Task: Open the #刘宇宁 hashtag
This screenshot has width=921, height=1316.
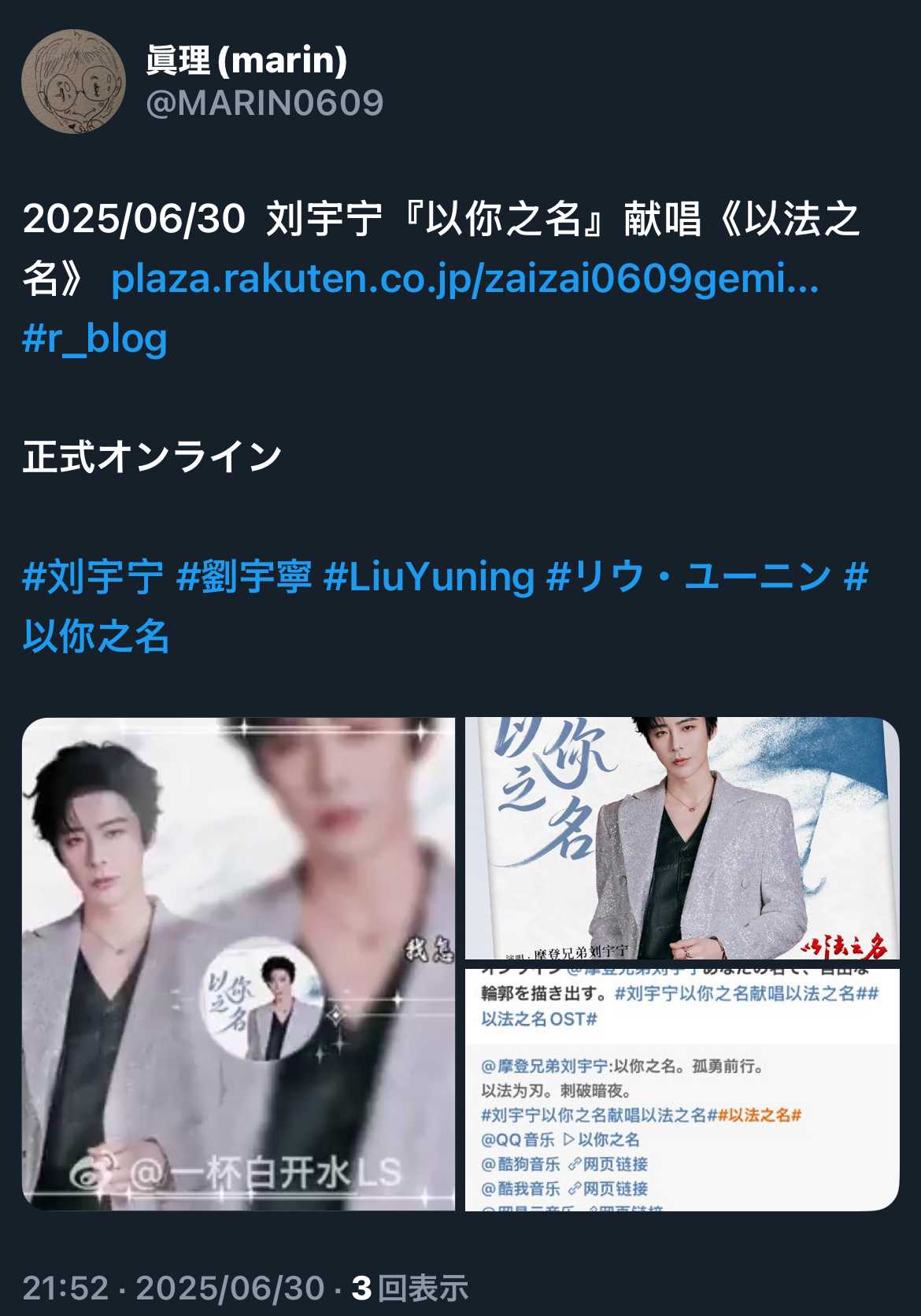Action: (93, 576)
